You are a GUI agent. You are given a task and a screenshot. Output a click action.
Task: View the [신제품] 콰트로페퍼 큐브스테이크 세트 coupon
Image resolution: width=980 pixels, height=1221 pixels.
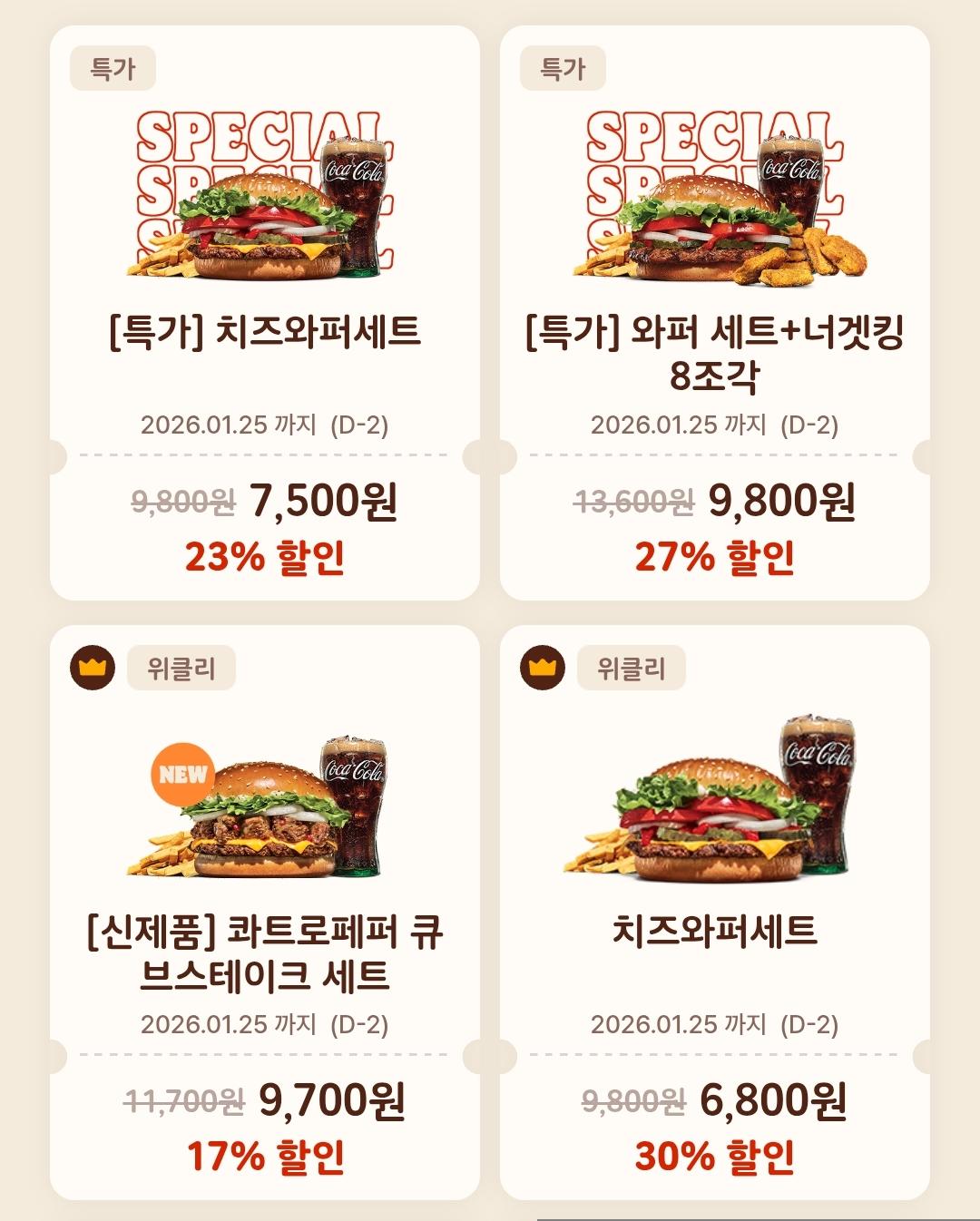click(x=264, y=912)
